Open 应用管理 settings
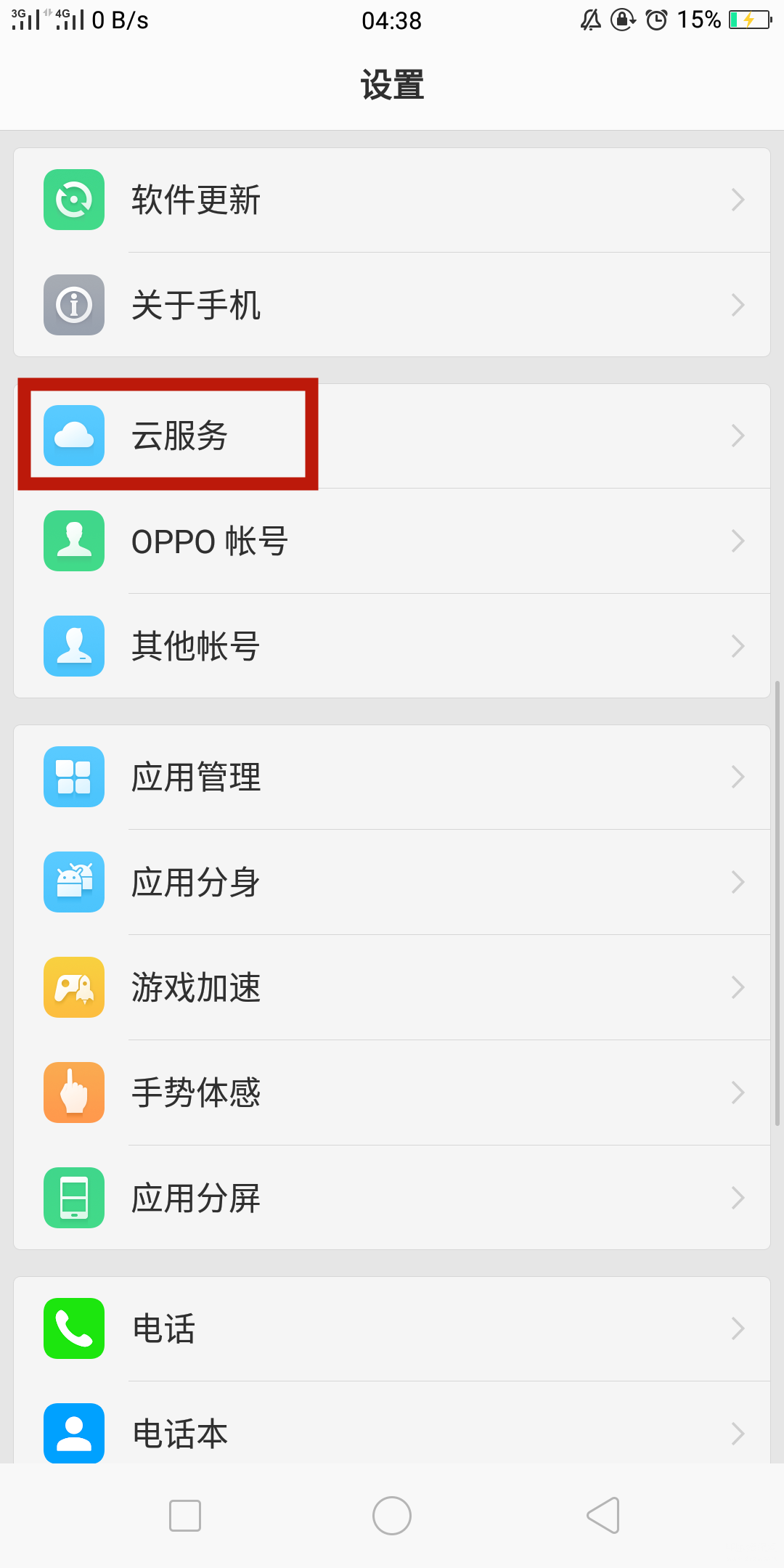Image resolution: width=784 pixels, height=1568 pixels. point(392,777)
